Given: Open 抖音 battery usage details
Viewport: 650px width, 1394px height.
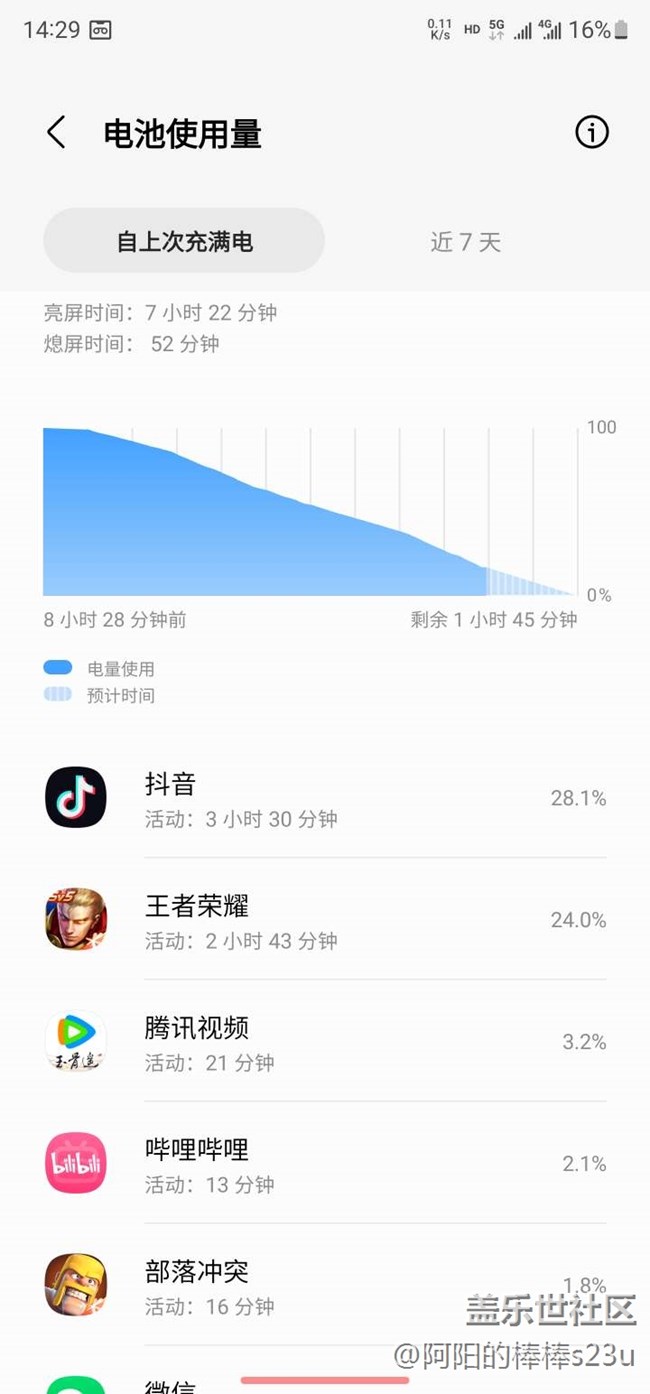Looking at the screenshot, I should [325, 798].
